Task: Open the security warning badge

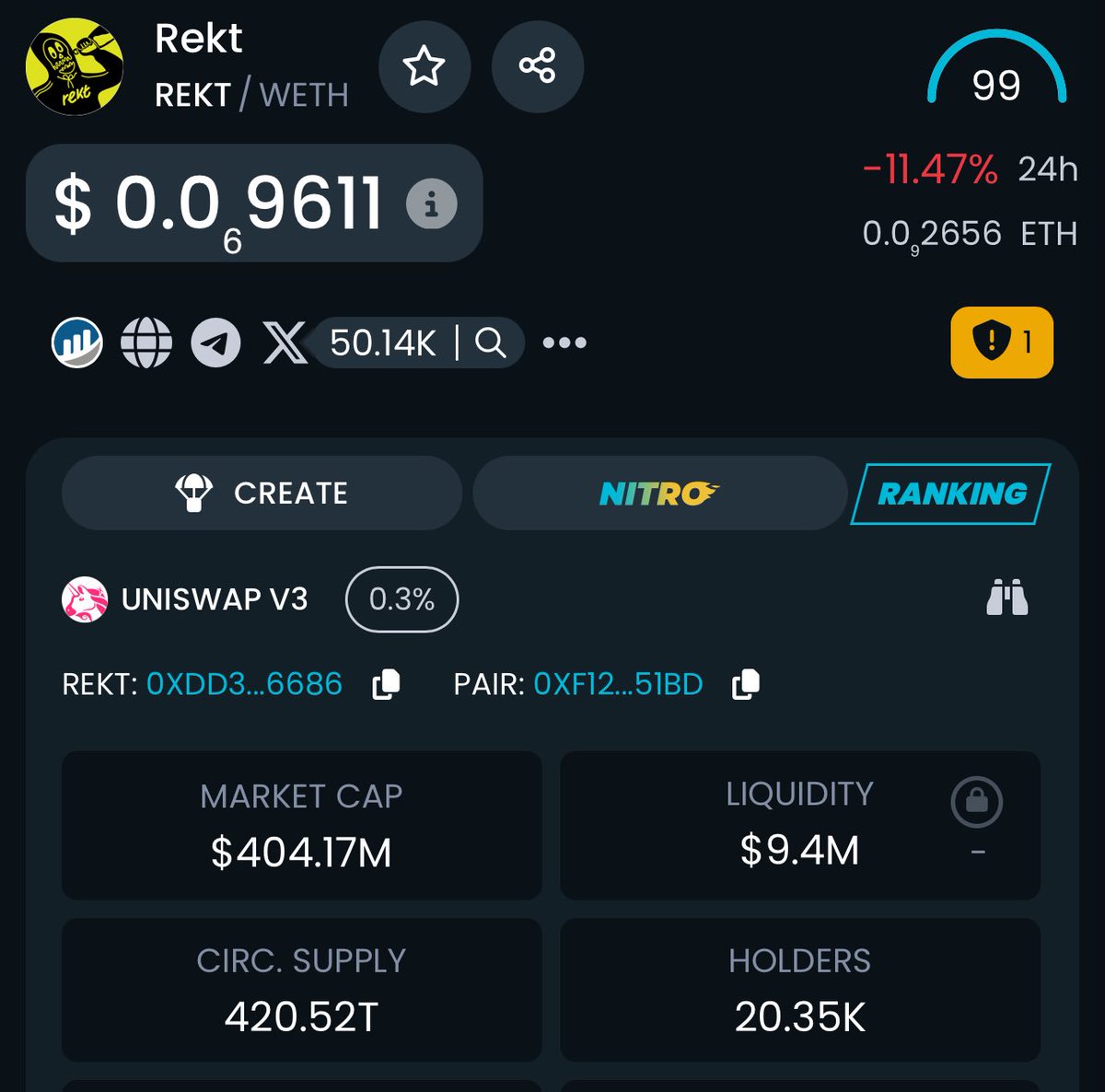Action: point(1001,343)
